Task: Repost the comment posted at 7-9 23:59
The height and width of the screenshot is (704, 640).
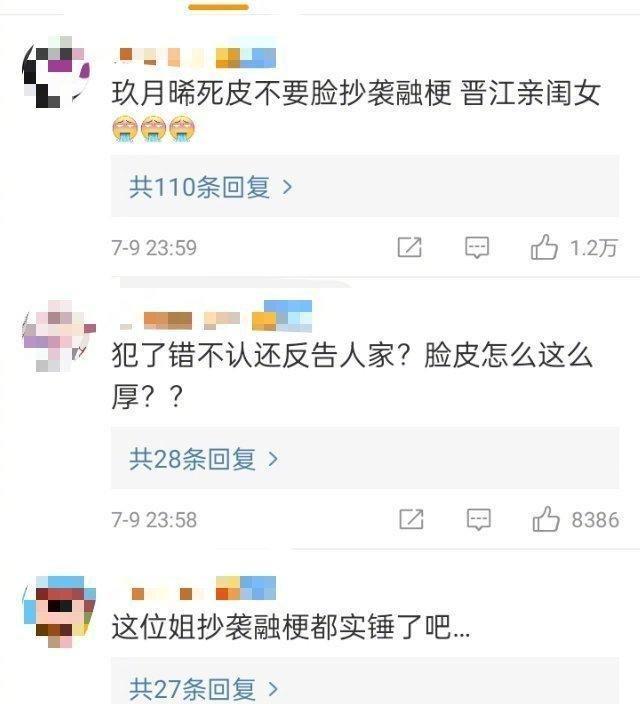Action: tap(409, 247)
